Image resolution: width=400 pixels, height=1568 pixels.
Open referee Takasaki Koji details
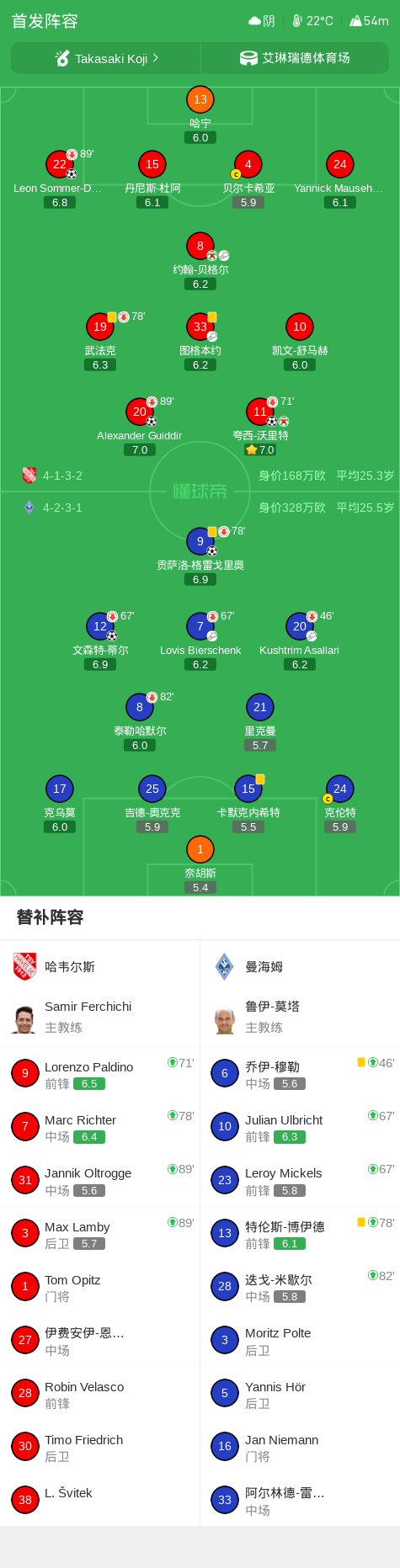106,58
